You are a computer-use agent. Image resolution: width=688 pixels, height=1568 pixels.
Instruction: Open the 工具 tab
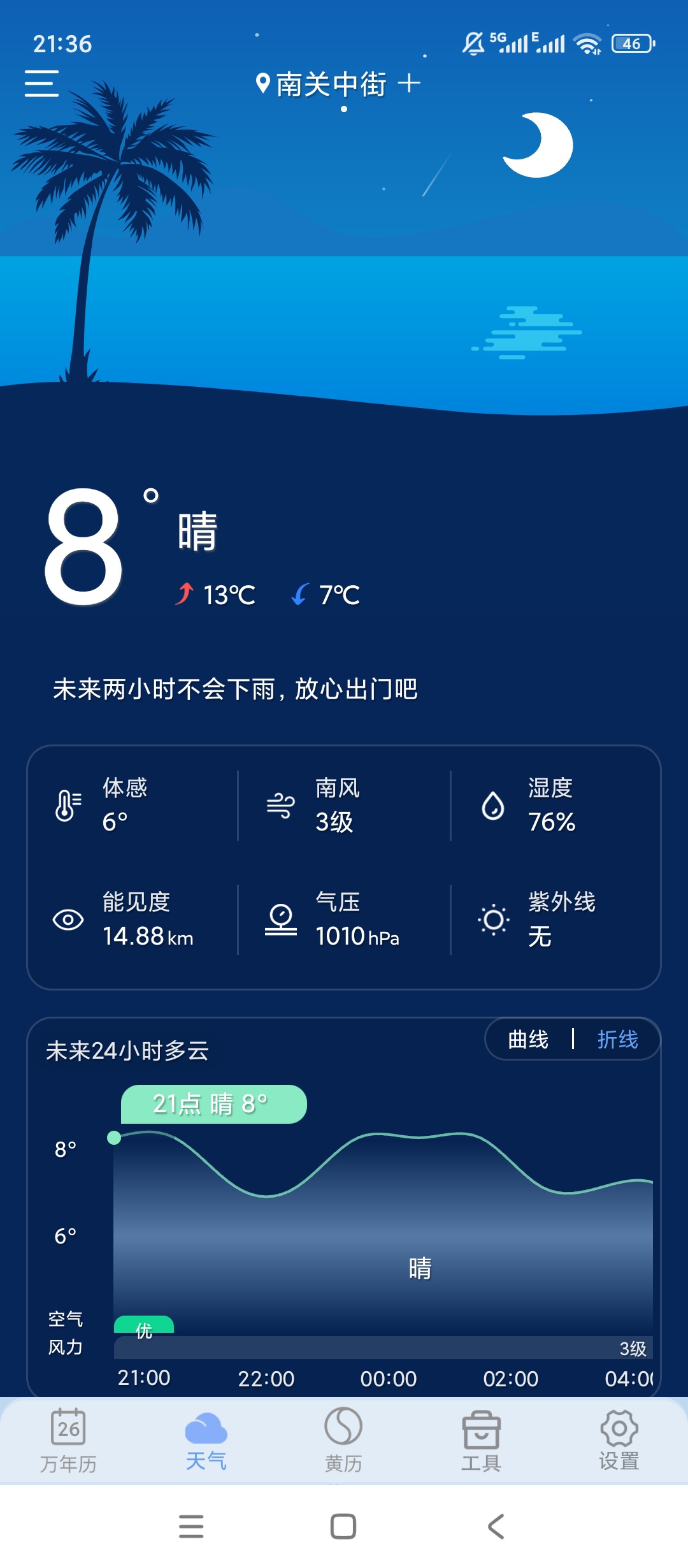click(481, 1441)
